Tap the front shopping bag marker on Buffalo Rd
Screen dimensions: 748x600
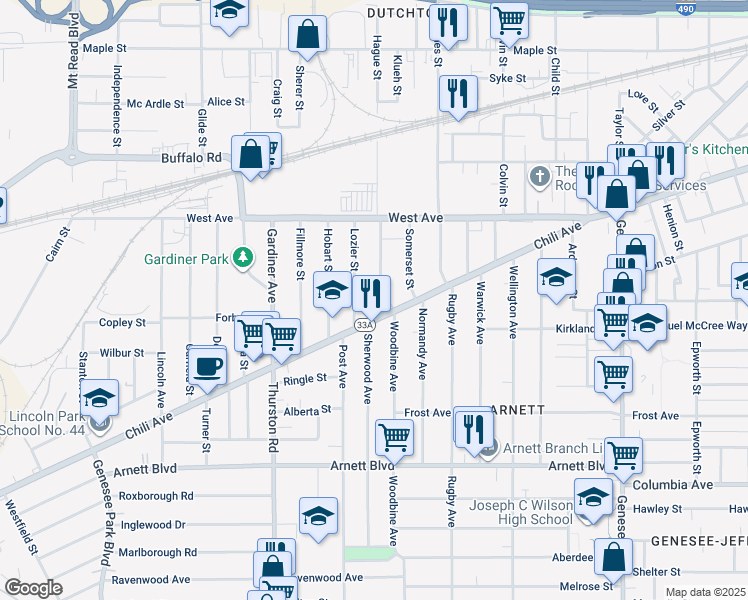point(250,157)
